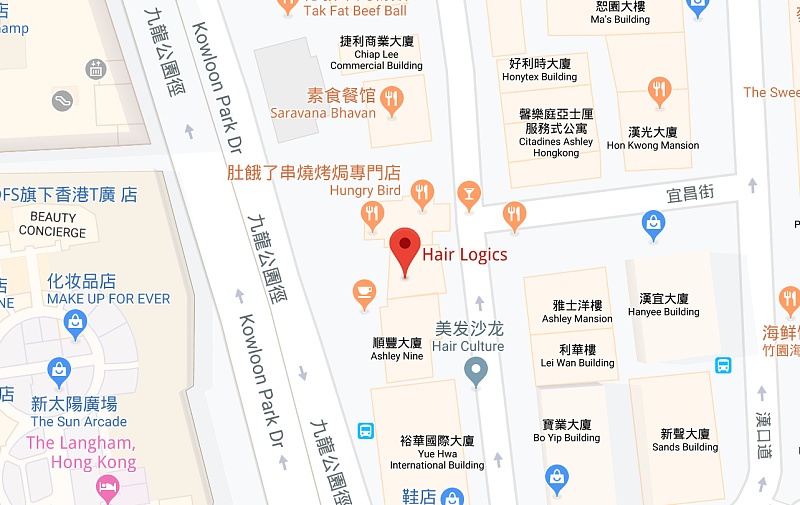Open the Hair Culture grey pin

(477, 372)
